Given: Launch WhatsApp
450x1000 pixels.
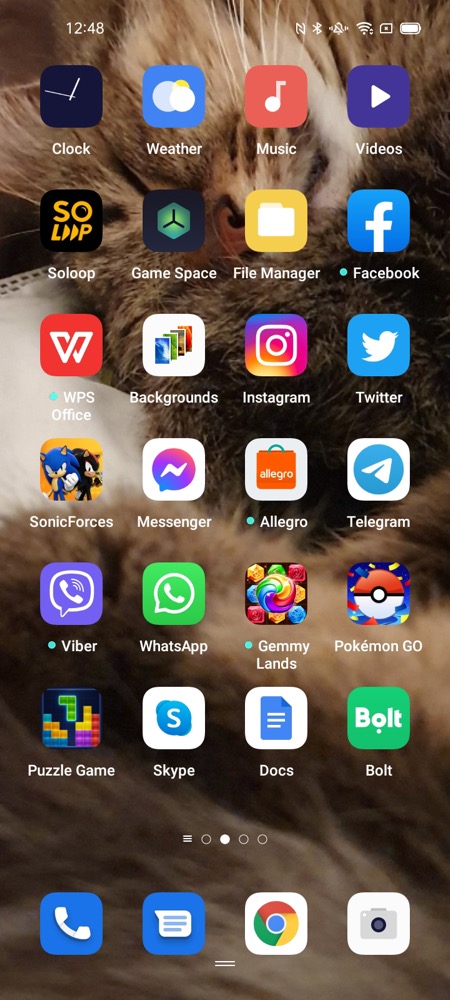Looking at the screenshot, I should pos(173,594).
